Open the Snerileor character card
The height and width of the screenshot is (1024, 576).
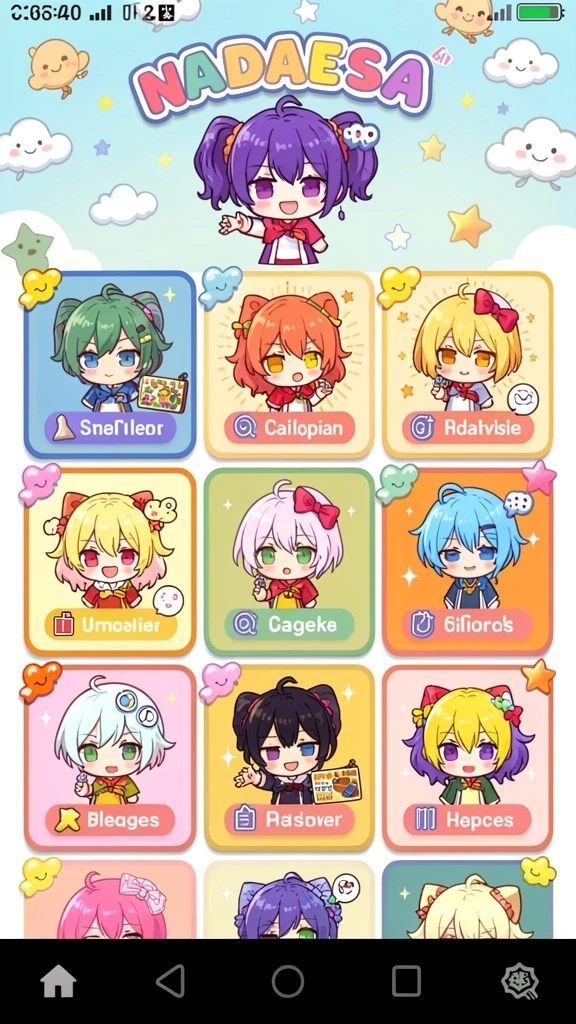click(x=110, y=364)
